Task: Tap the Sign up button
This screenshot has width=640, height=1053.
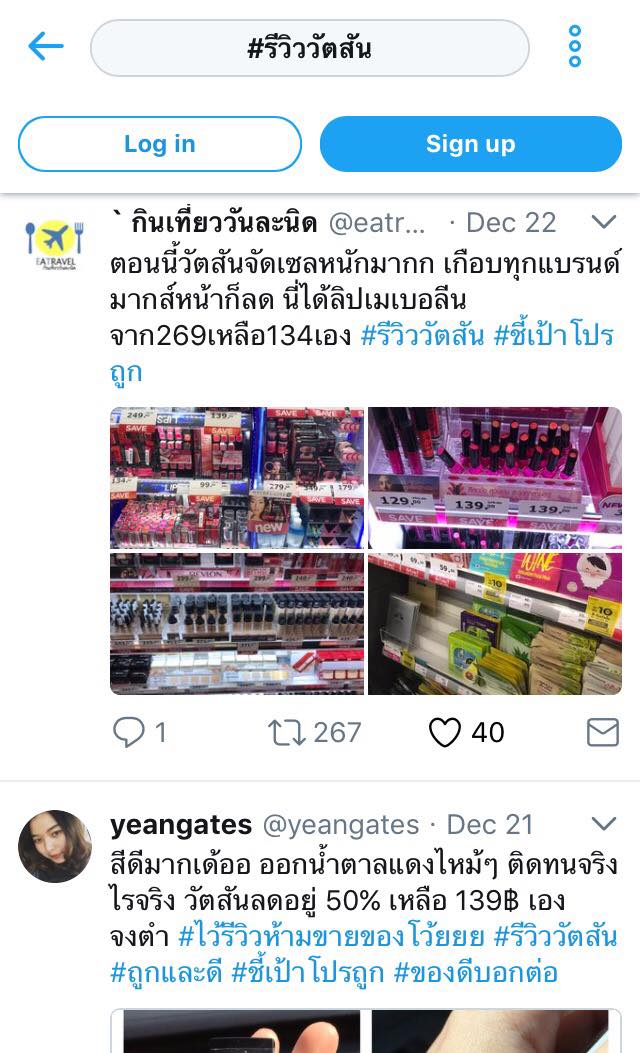Action: [x=470, y=144]
